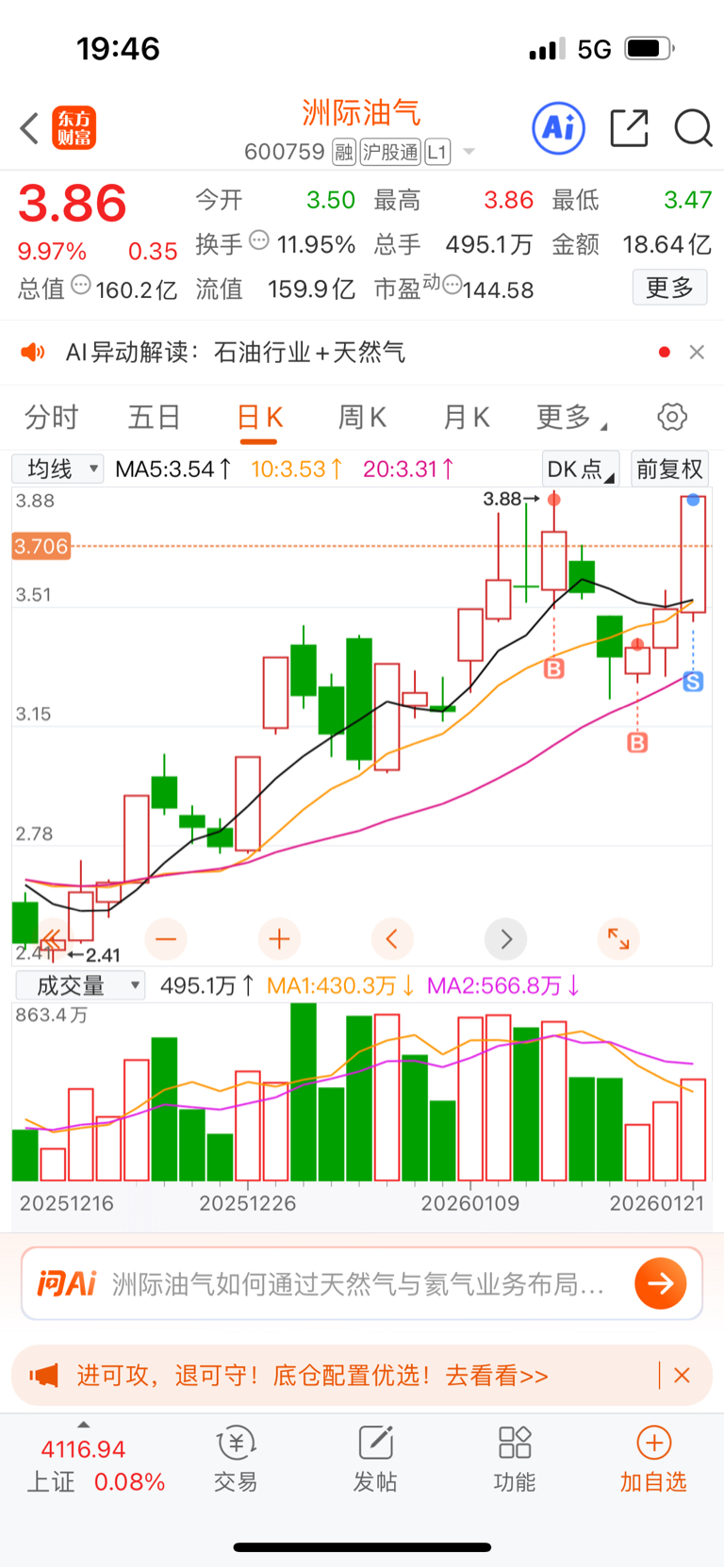Switch to the 五日 chart tab
The image size is (724, 1568).
154,417
